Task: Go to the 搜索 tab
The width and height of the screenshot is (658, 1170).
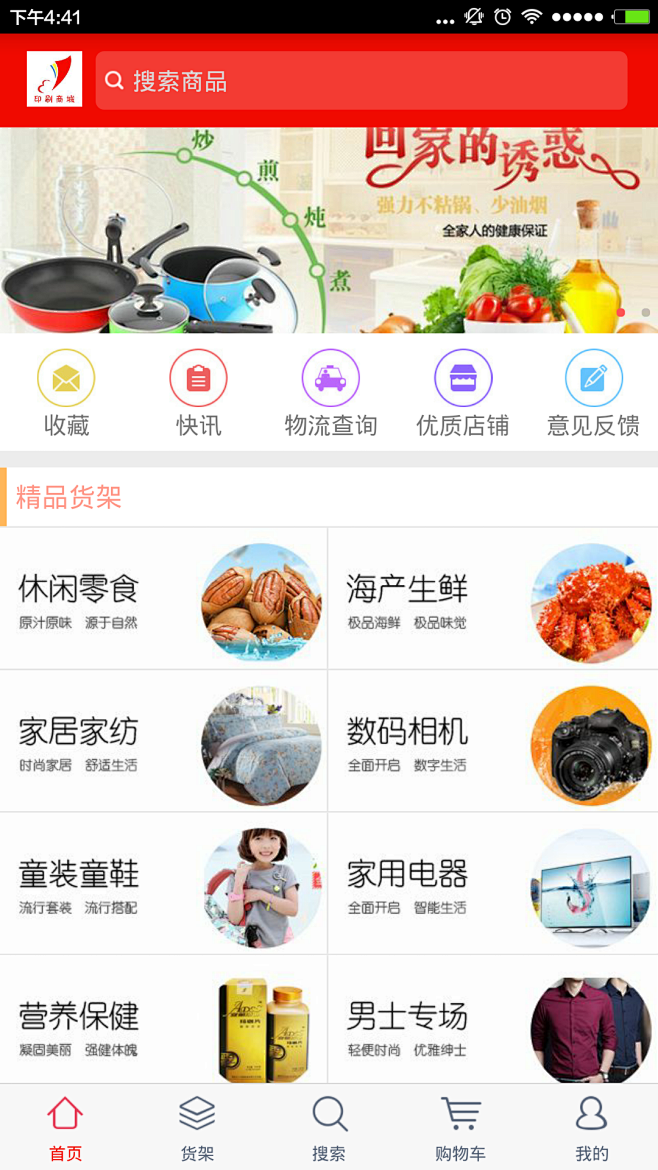Action: coord(329,1128)
